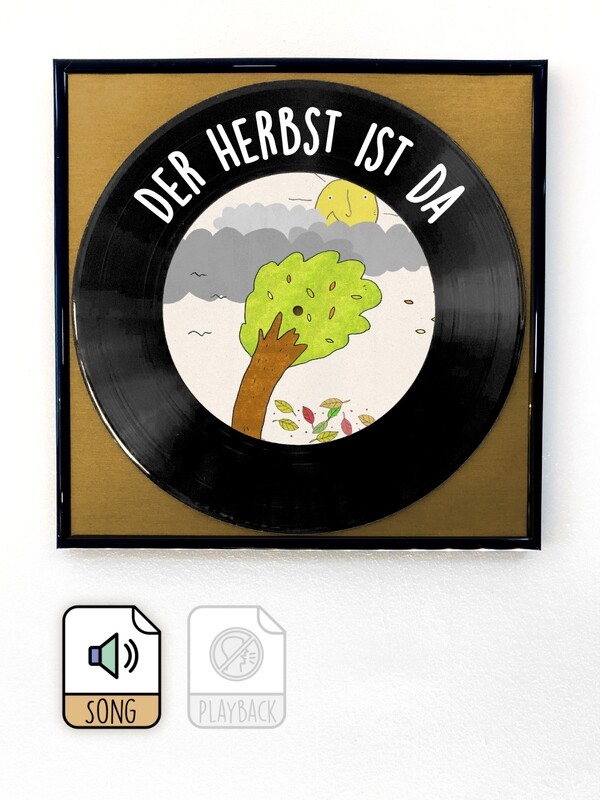Screen dimensions: 600x800
Task: Select the greyed-out PLAYBACK file
Action: 237,665
